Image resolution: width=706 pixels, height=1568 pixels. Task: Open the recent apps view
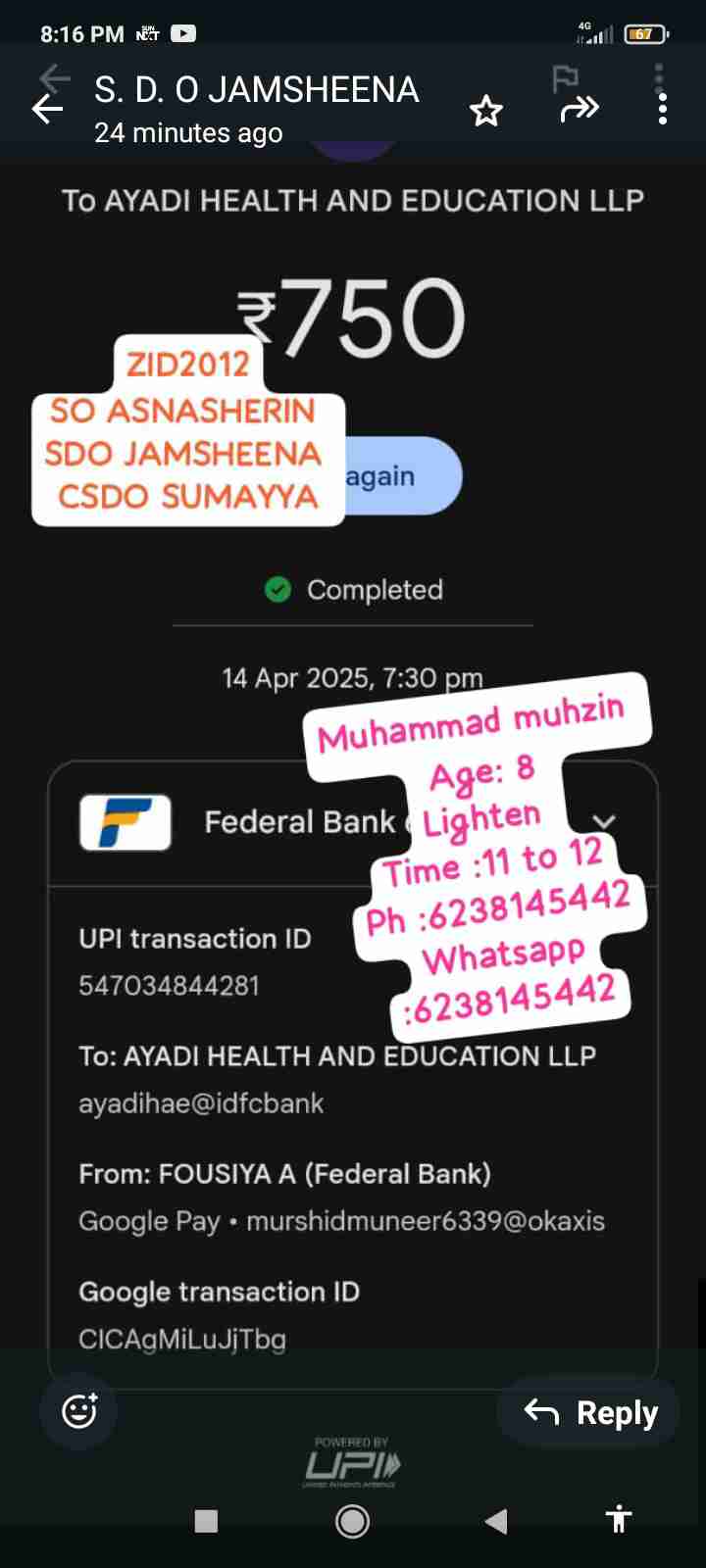tap(206, 1521)
